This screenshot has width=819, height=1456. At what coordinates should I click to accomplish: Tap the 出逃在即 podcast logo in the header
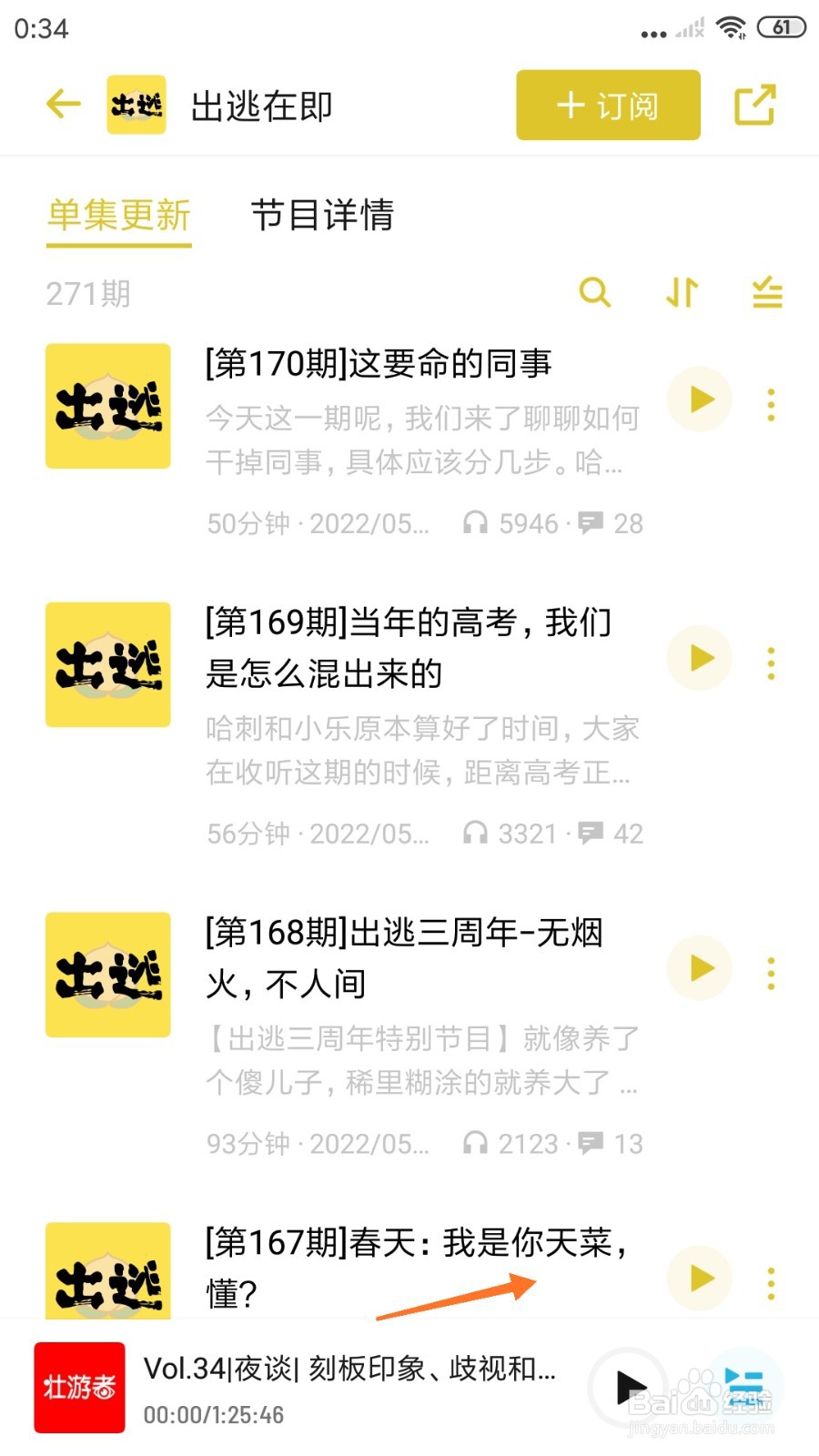[x=136, y=104]
